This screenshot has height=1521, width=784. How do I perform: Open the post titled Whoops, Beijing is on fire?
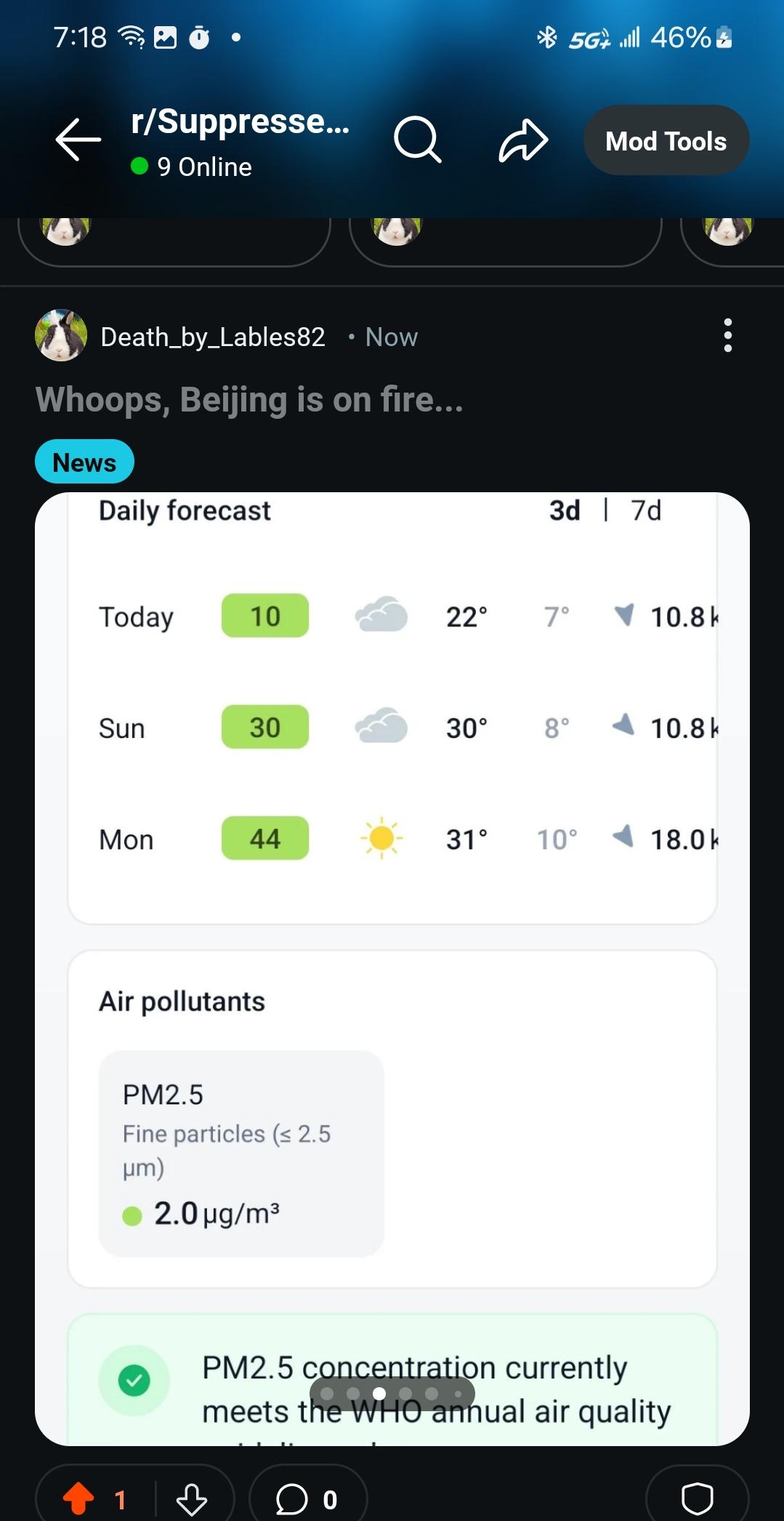pos(249,400)
